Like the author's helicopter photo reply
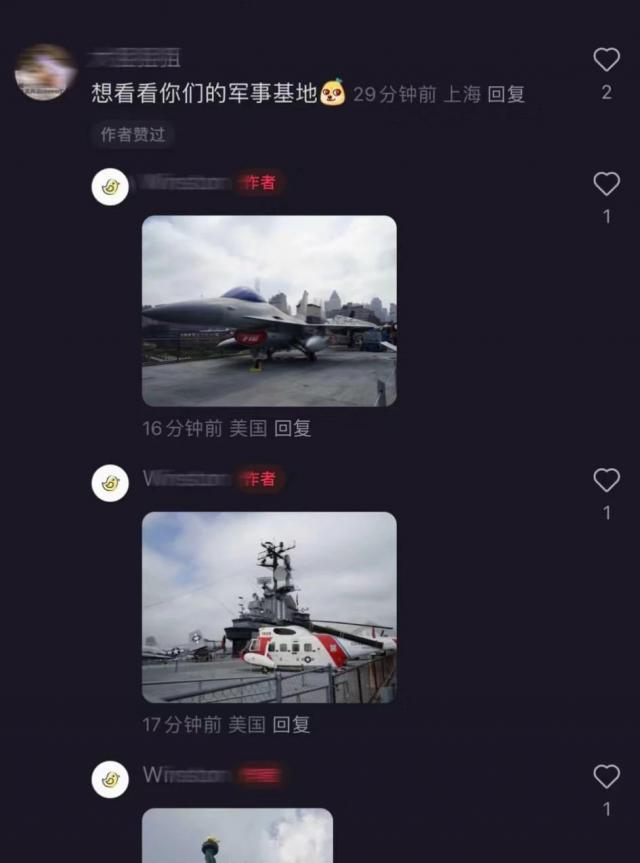Screen dimensions: 640x863 pyautogui.click(x=606, y=480)
